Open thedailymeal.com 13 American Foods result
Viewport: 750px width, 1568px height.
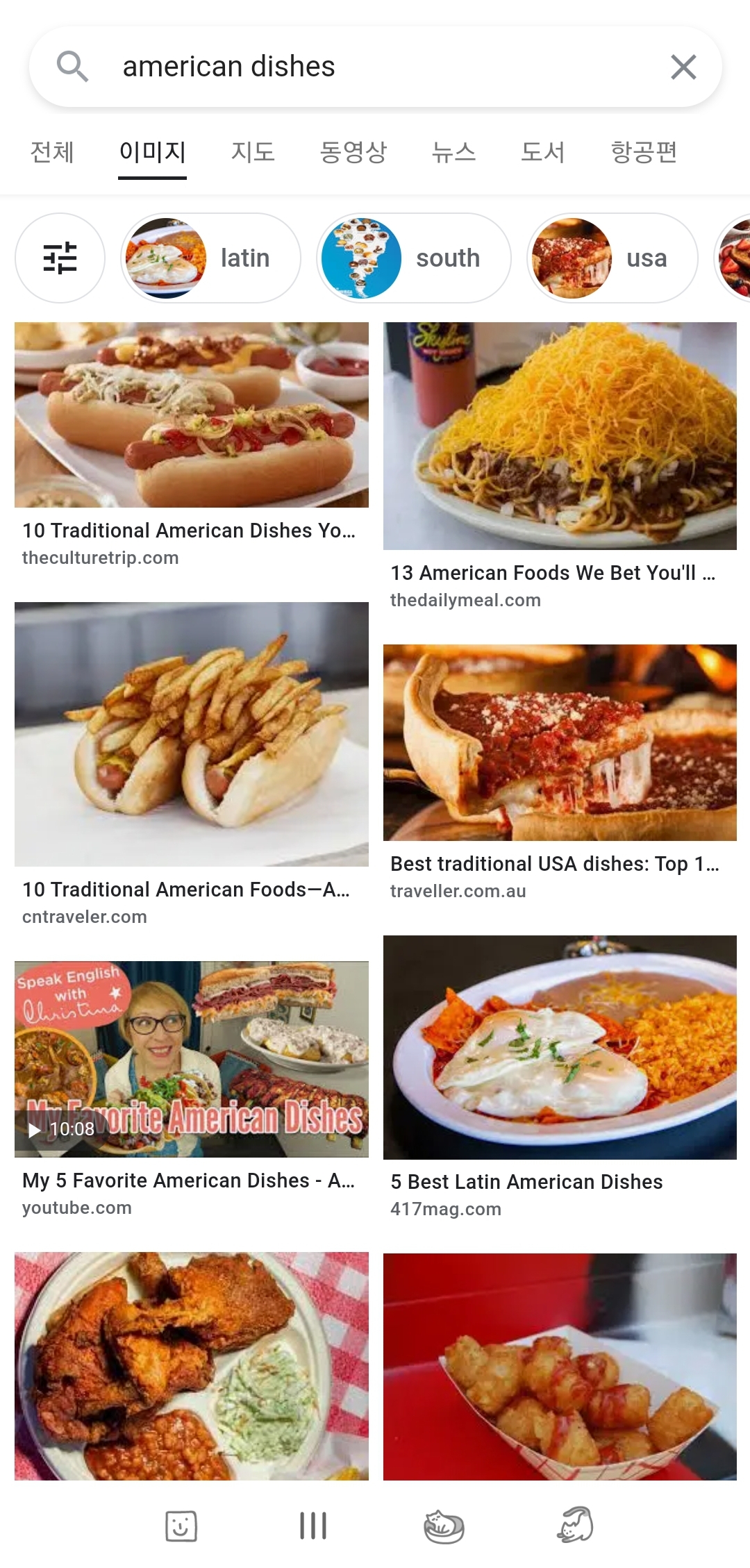click(x=560, y=436)
